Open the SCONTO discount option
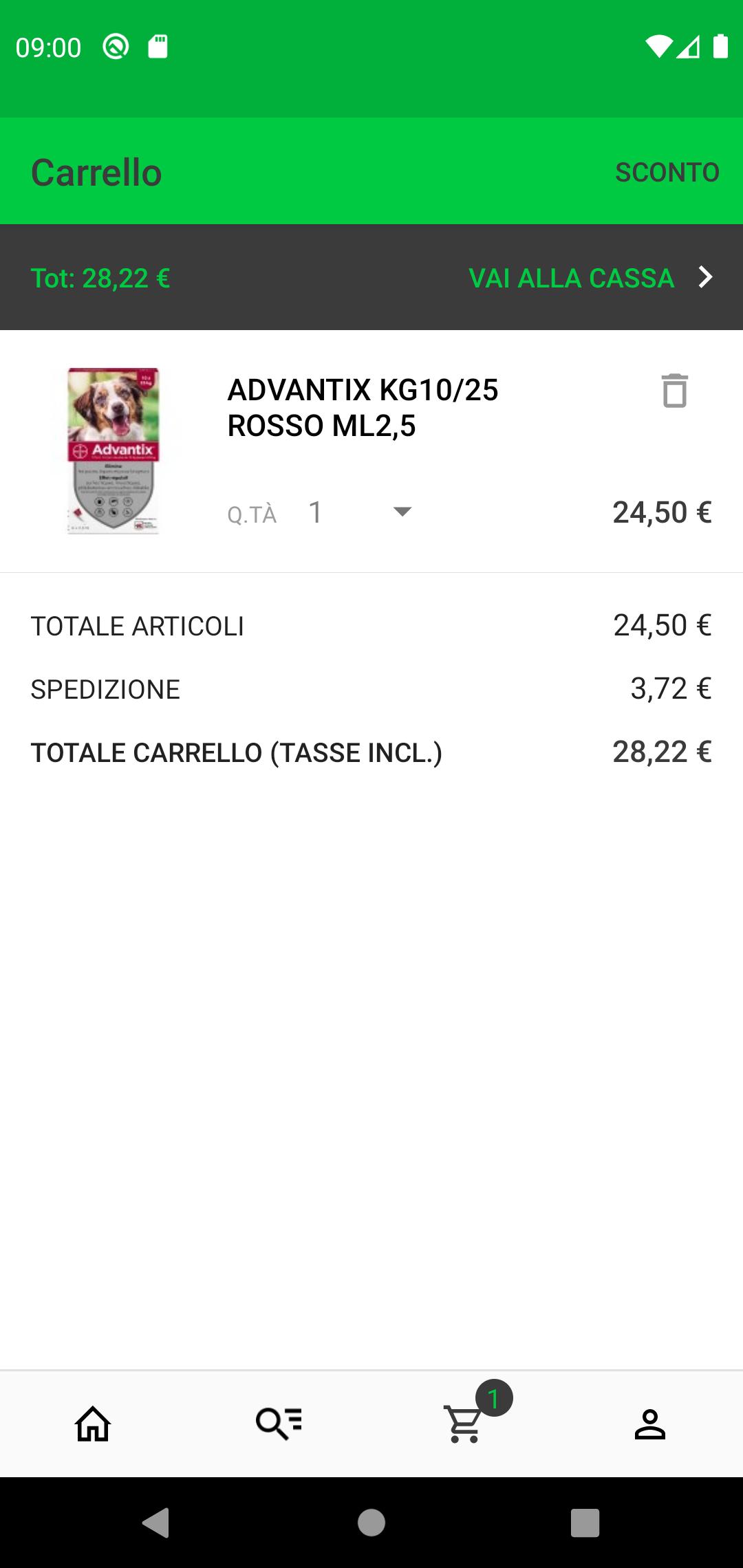743x1568 pixels. tap(667, 172)
